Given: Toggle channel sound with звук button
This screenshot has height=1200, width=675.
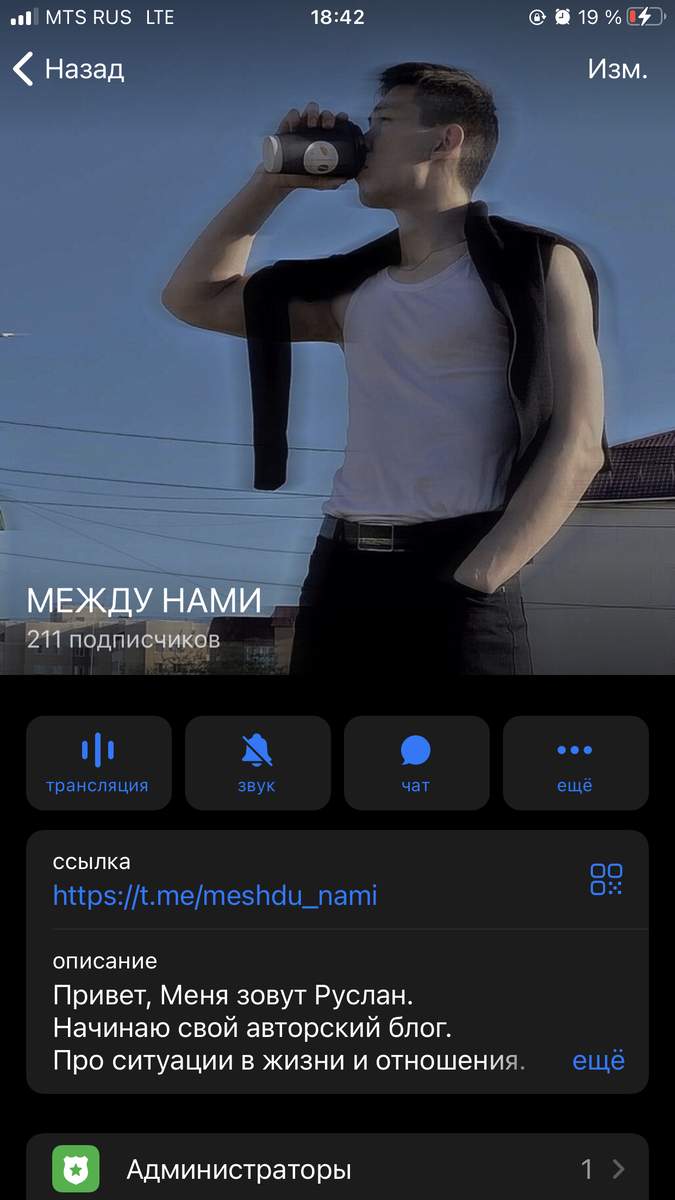Looking at the screenshot, I should click(257, 762).
